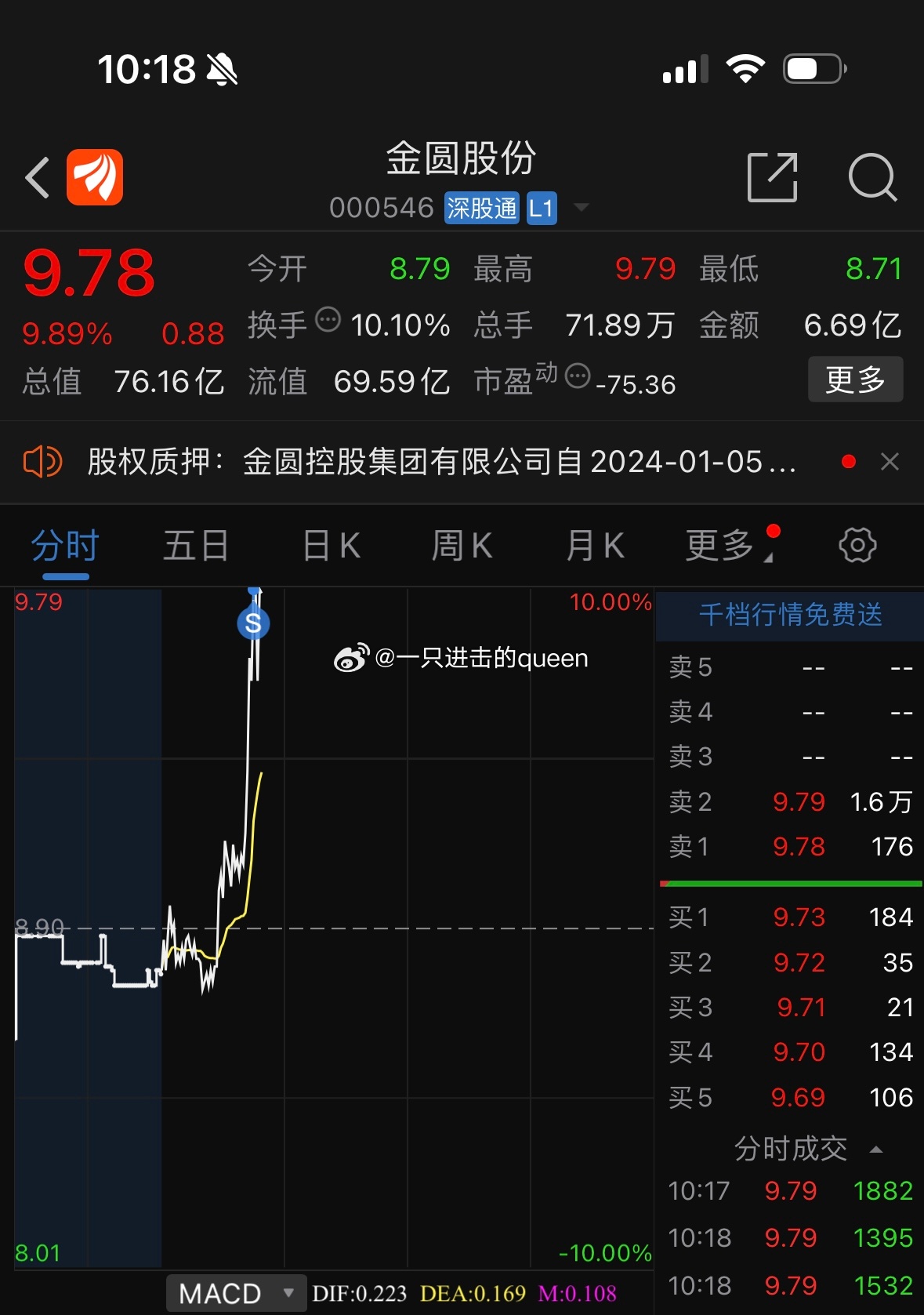Expand the 深股通 L1 market dropdown
This screenshot has height=1315, width=924.
[x=580, y=208]
